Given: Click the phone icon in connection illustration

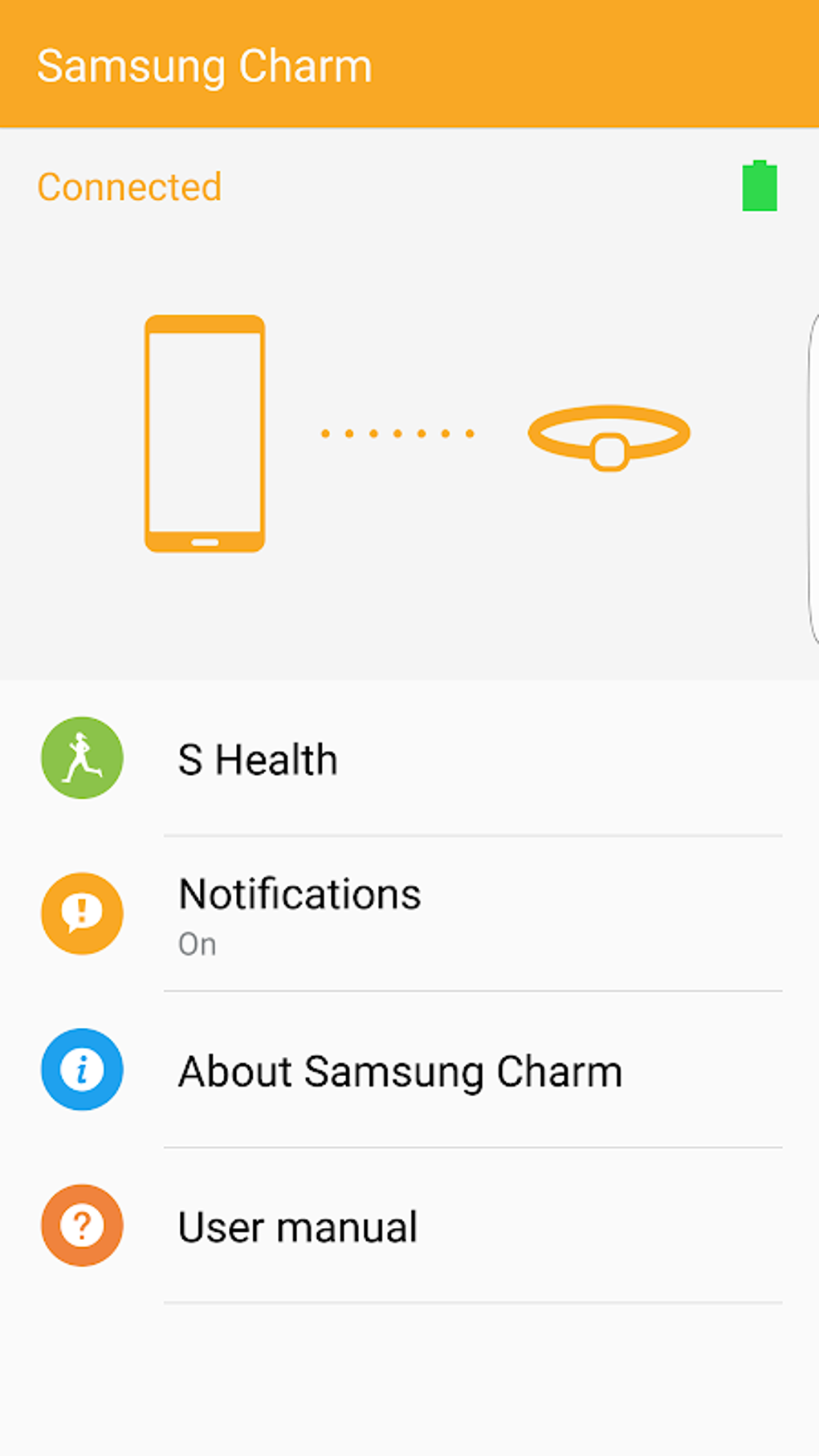Looking at the screenshot, I should (x=206, y=432).
